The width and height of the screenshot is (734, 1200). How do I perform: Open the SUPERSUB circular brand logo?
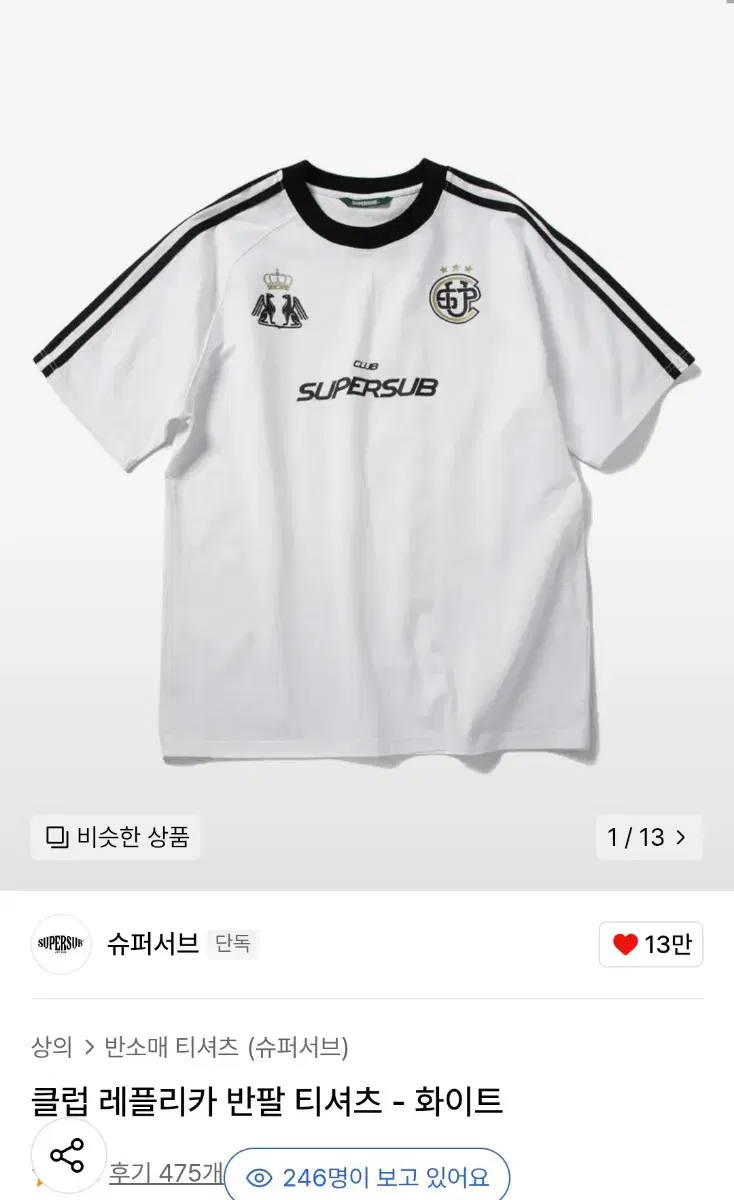coord(60,944)
